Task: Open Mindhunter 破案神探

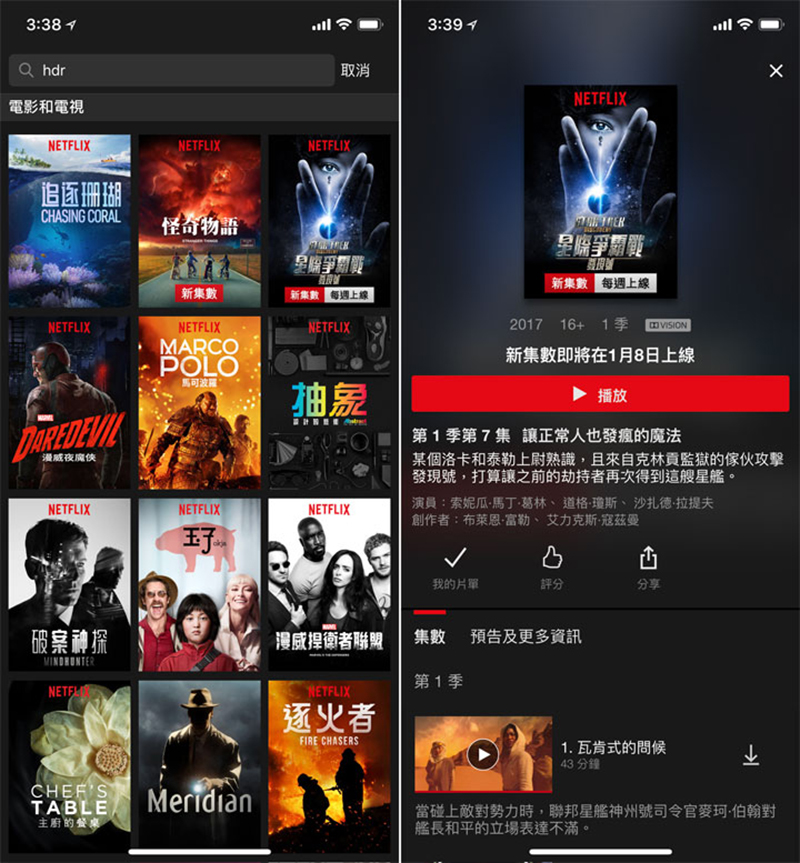Action: click(x=70, y=585)
